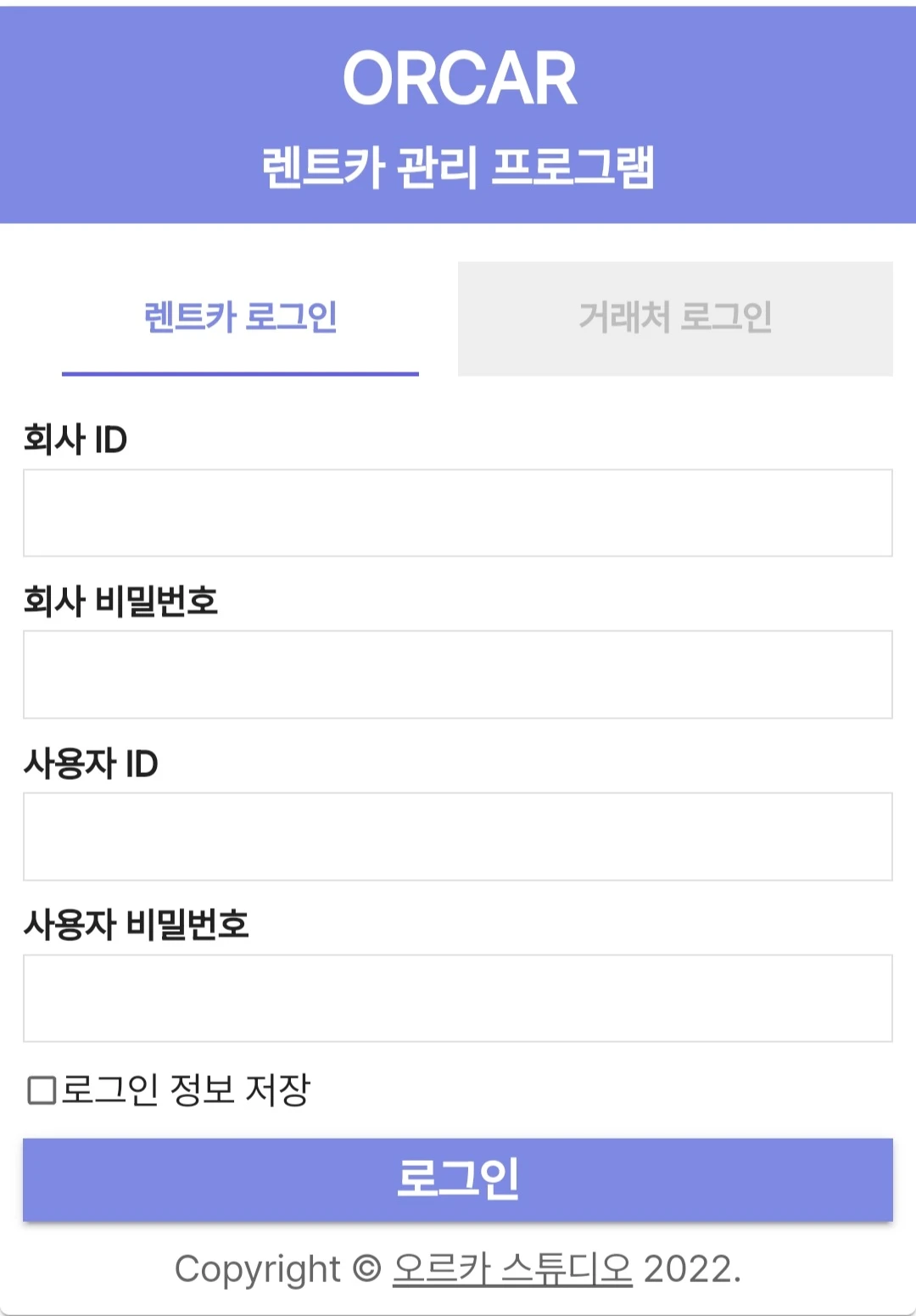The height and width of the screenshot is (1316, 916).
Task: Tap the 사용자 비밀번호 field
Action: [458, 998]
